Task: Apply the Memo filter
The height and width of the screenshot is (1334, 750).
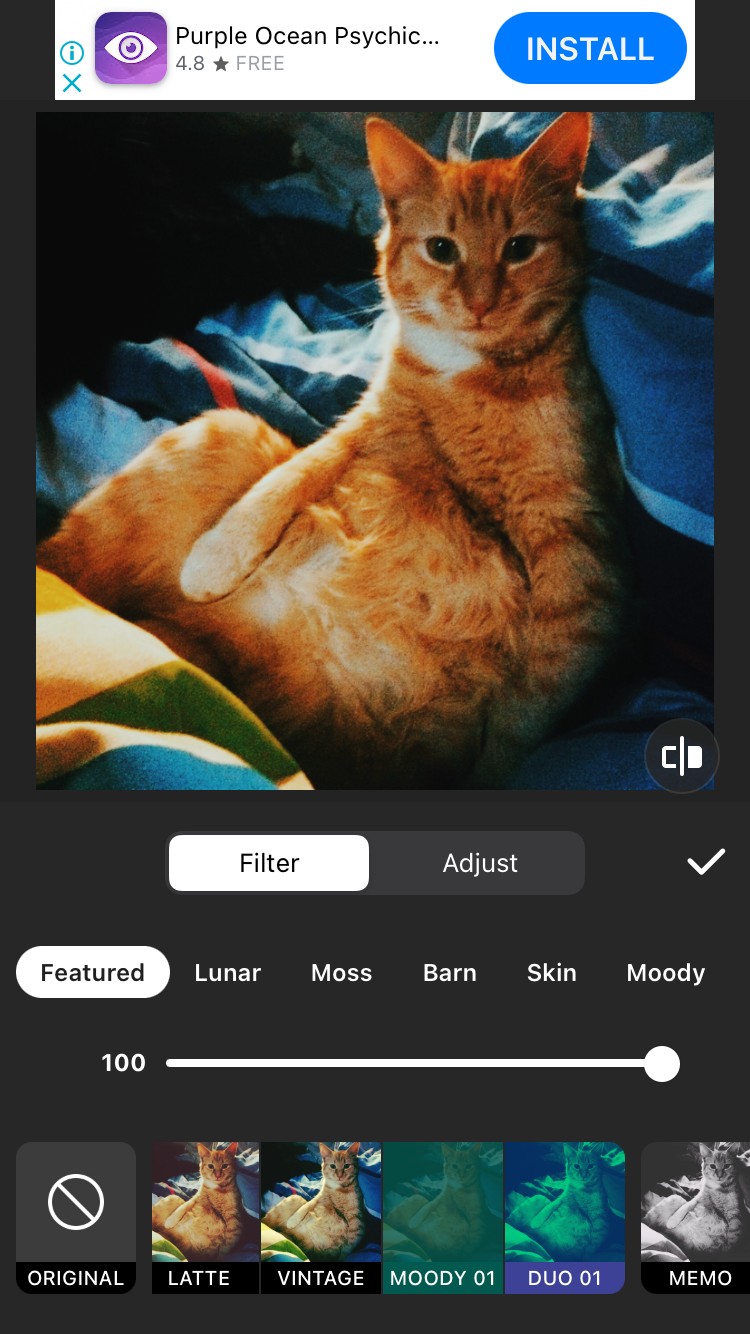Action: pyautogui.click(x=697, y=1217)
